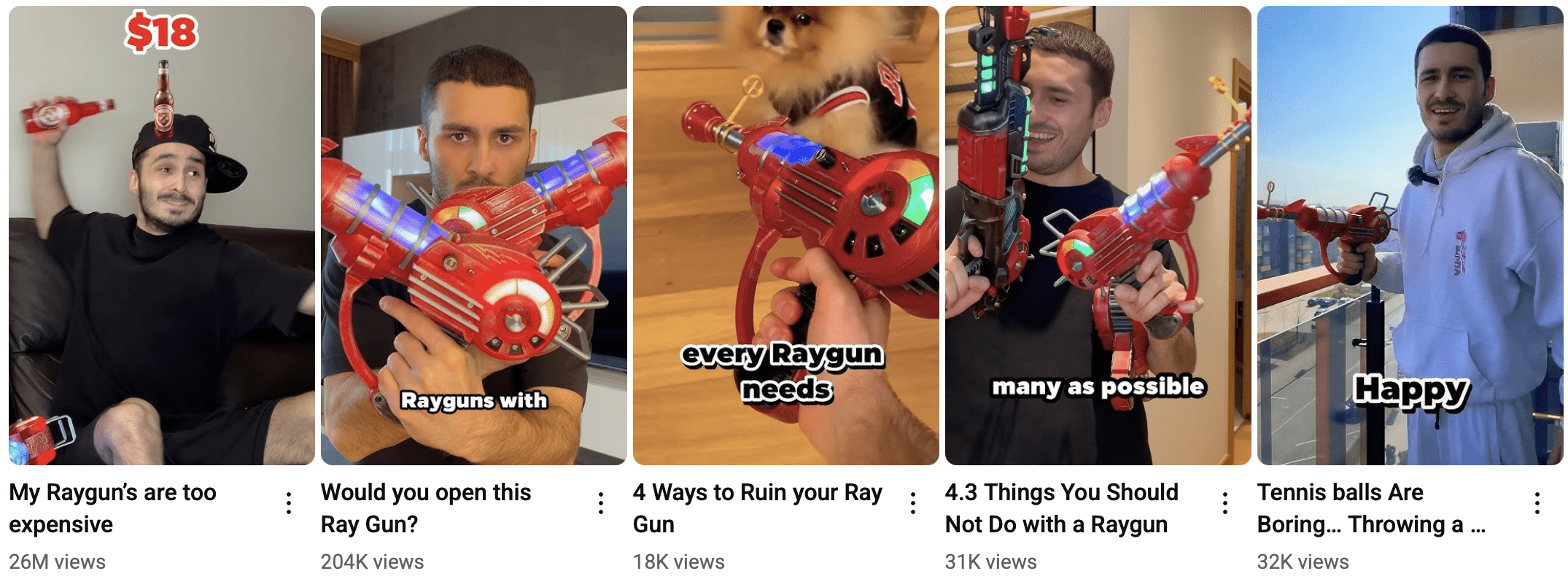The width and height of the screenshot is (1568, 579).
Task: Open options menu for 'Would you open this Ray Gun?'
Action: point(601,502)
